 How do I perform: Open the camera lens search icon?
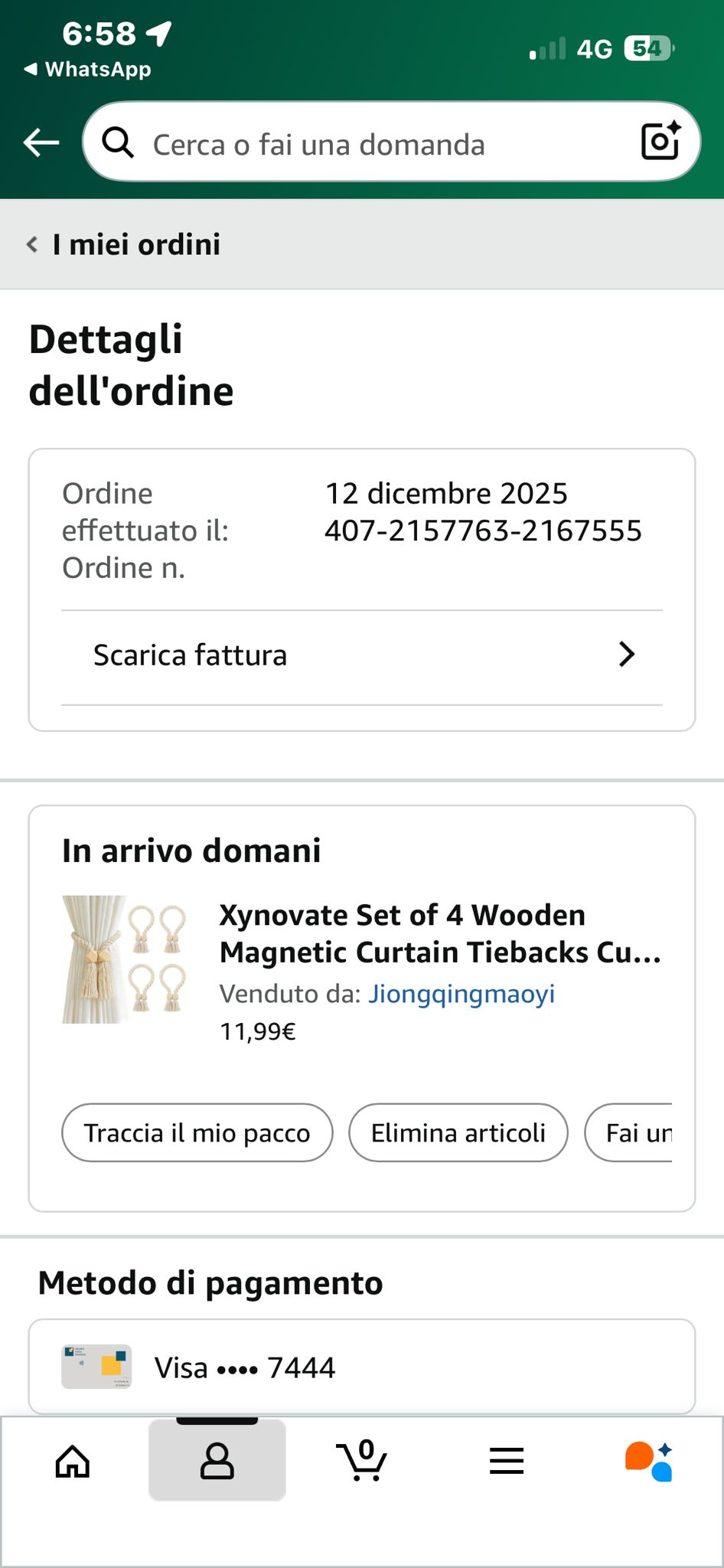pyautogui.click(x=660, y=141)
